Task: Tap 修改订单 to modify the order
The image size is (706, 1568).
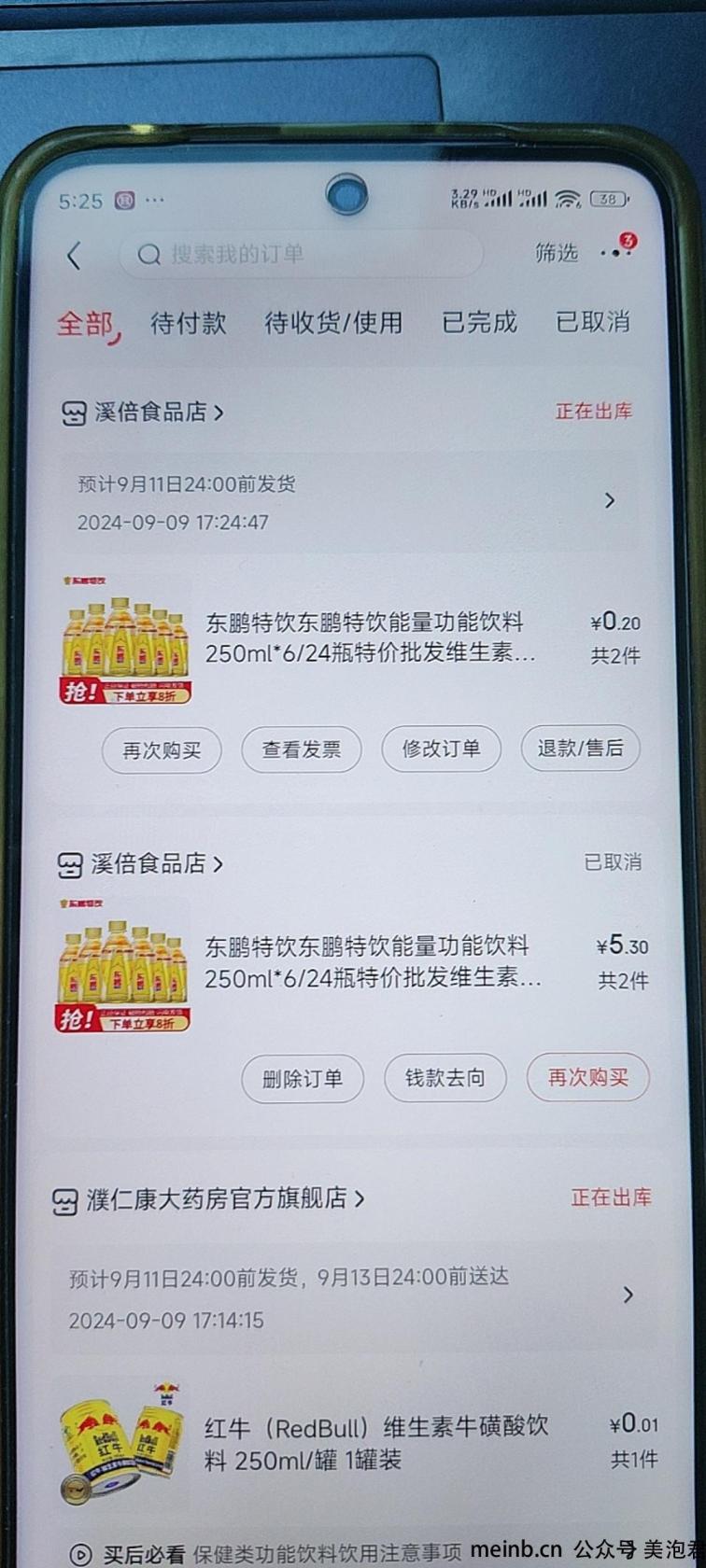Action: (x=441, y=749)
